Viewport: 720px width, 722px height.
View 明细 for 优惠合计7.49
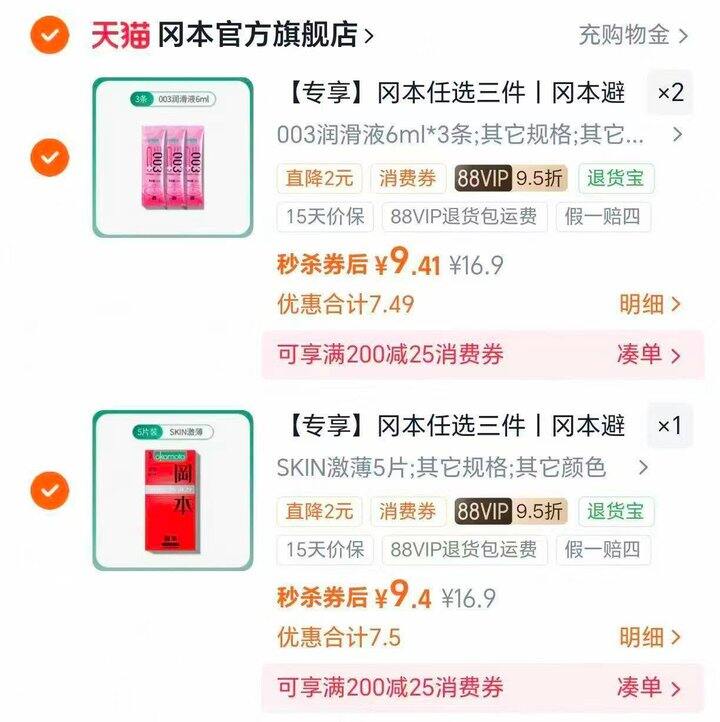[649, 304]
